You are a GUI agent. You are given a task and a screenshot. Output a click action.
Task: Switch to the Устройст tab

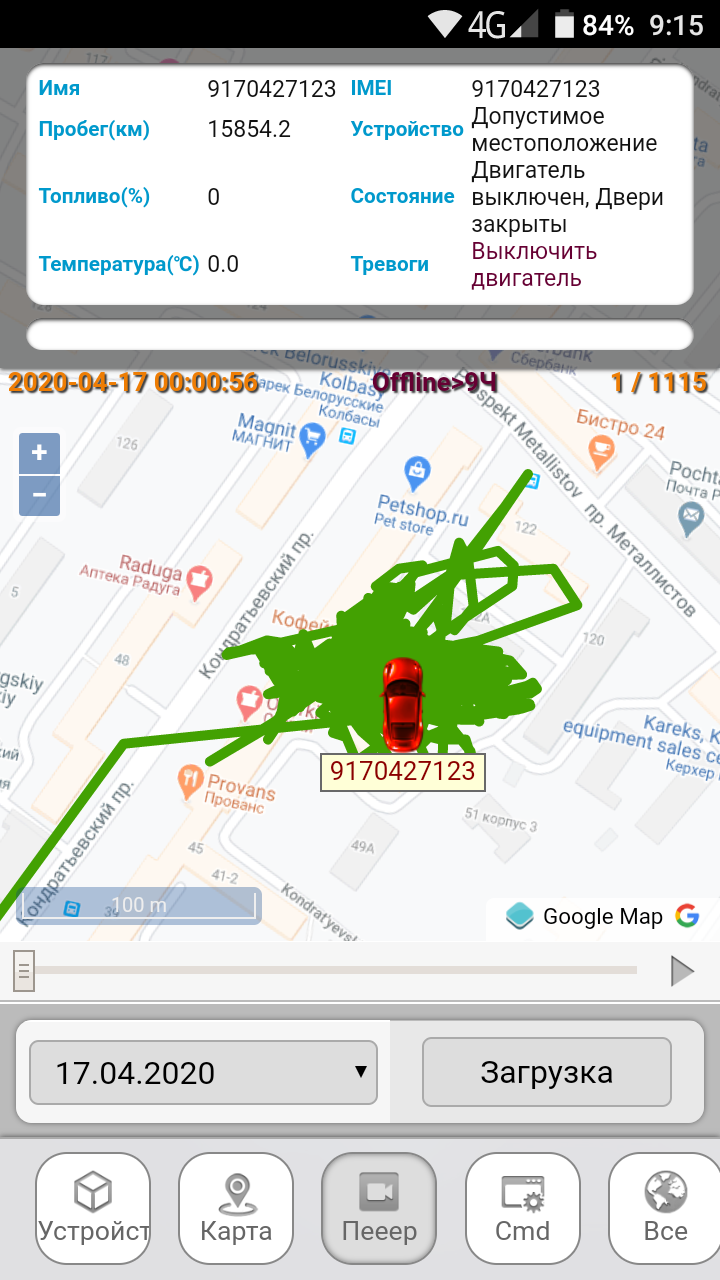click(93, 1209)
